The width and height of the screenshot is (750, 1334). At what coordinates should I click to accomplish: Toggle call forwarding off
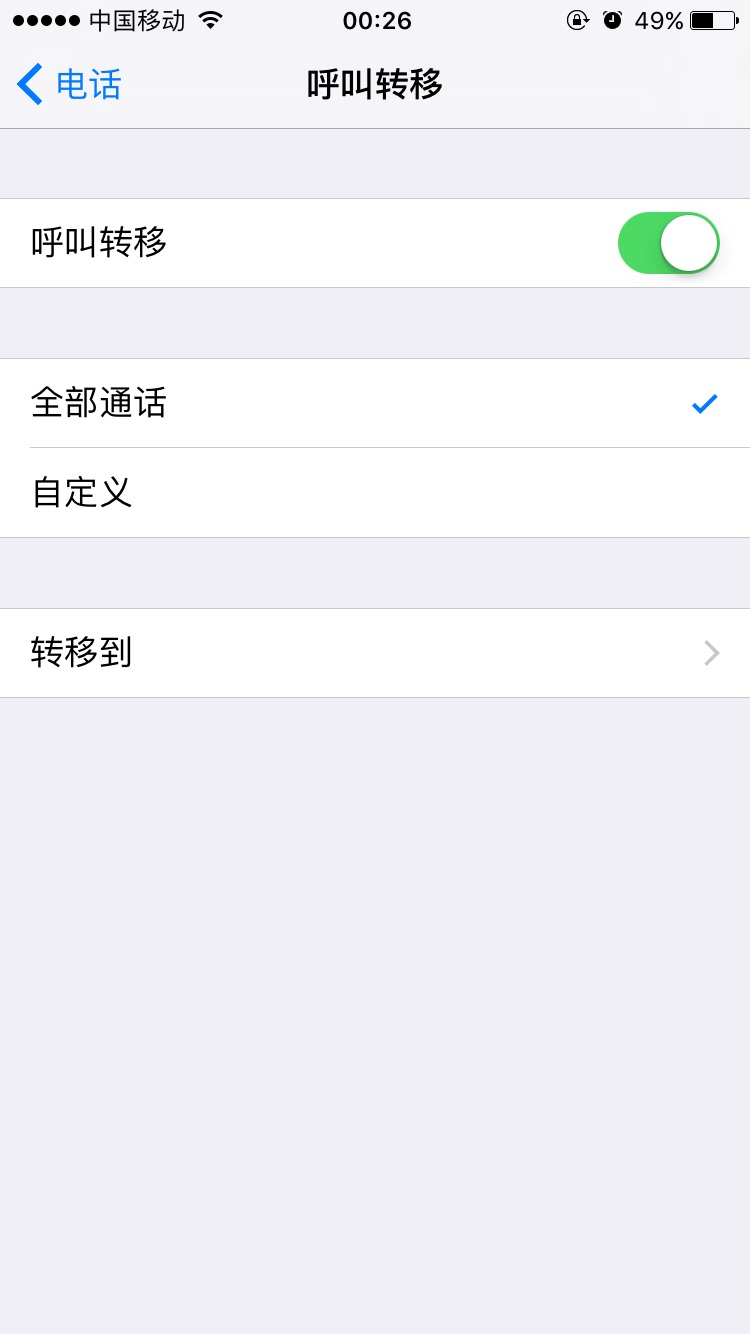click(x=668, y=242)
